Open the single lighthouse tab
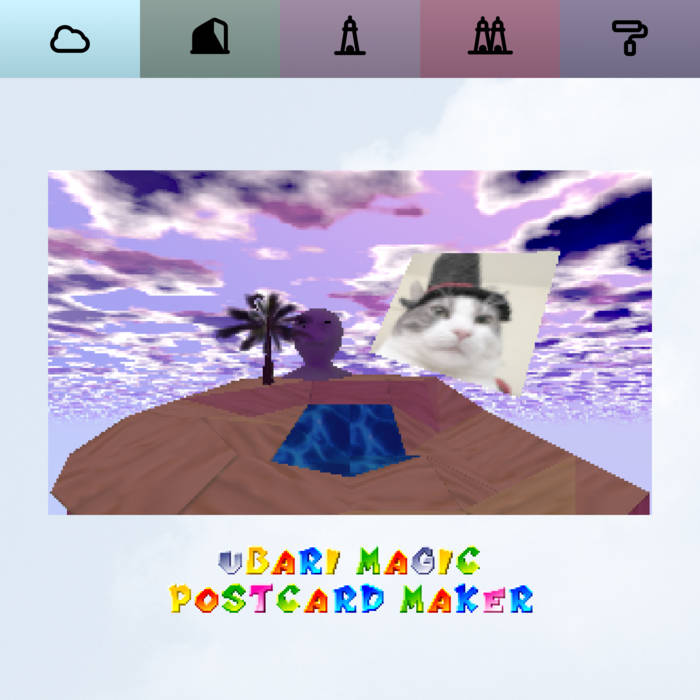 click(x=350, y=39)
